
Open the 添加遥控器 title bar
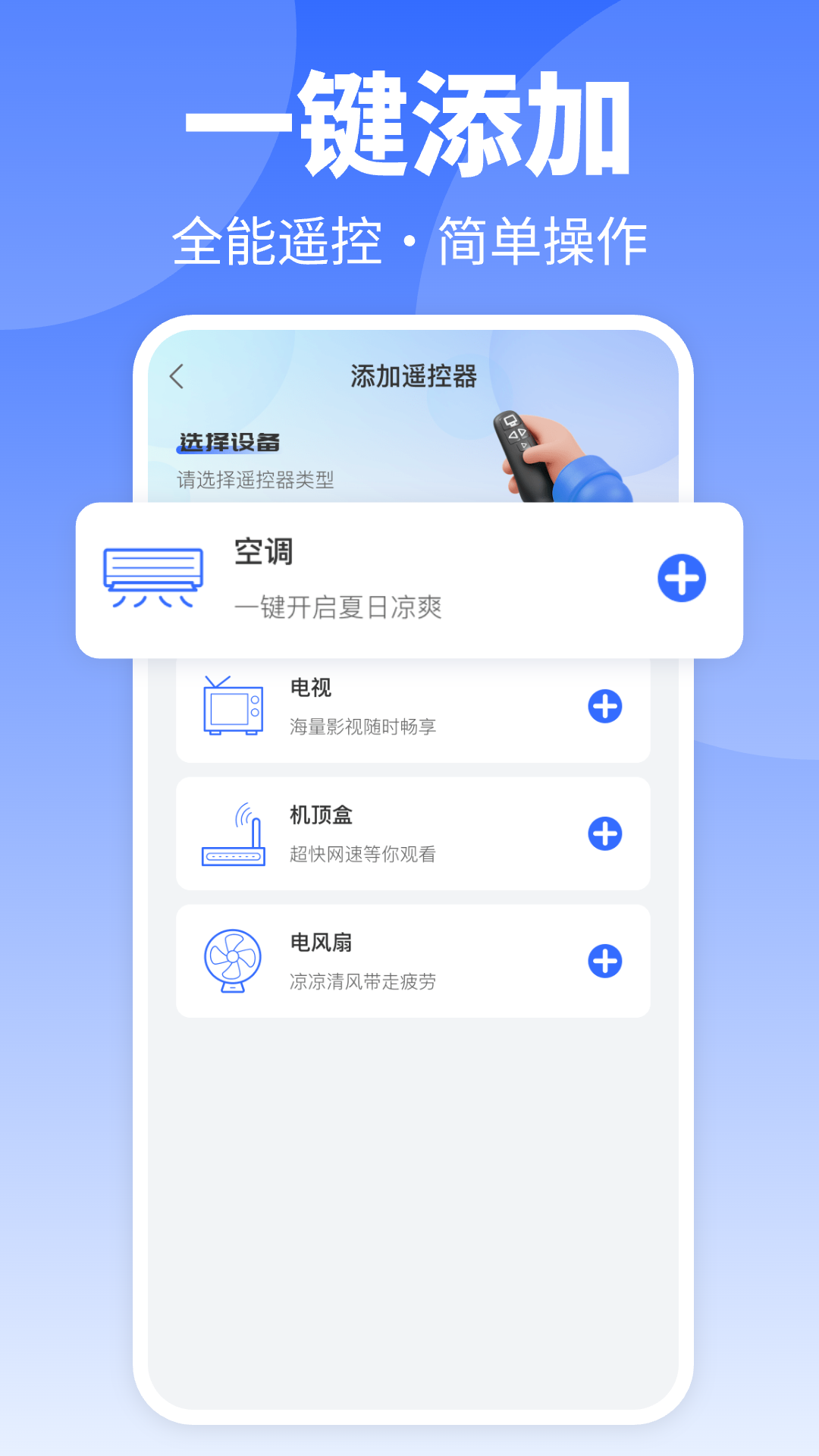413,375
